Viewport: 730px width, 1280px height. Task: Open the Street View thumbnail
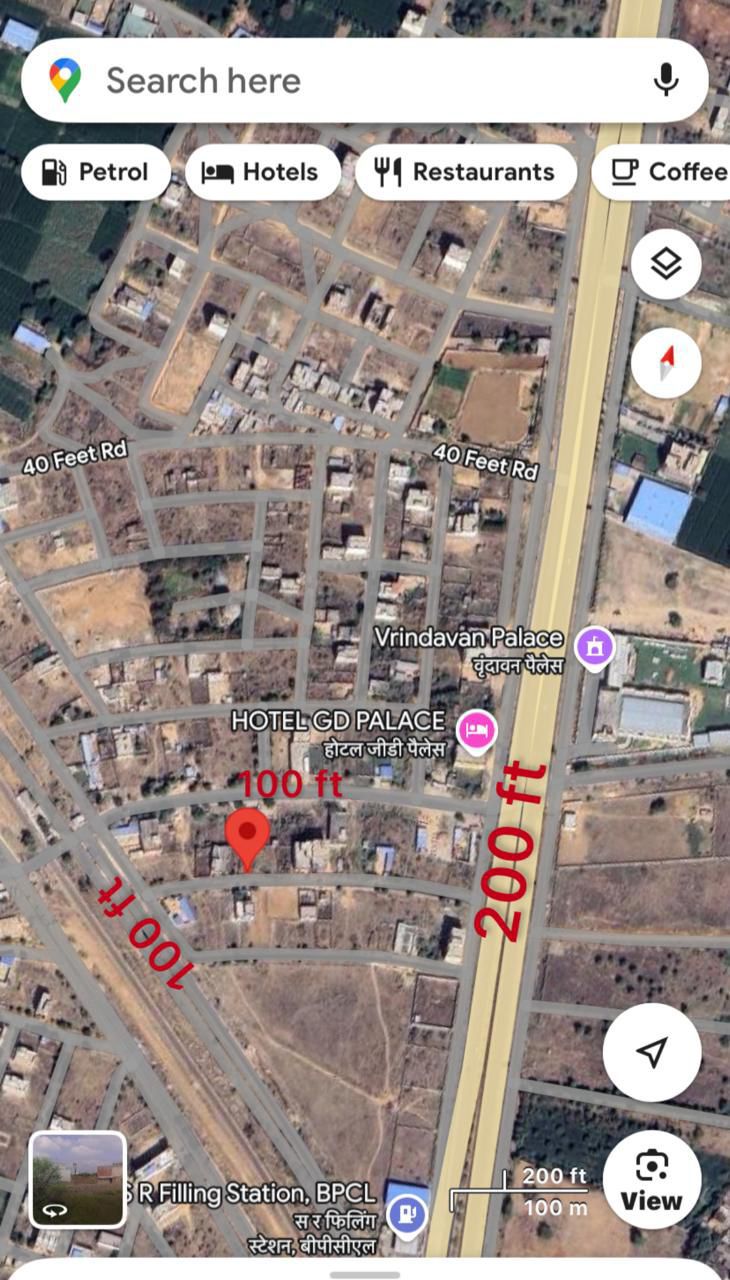[78, 1180]
